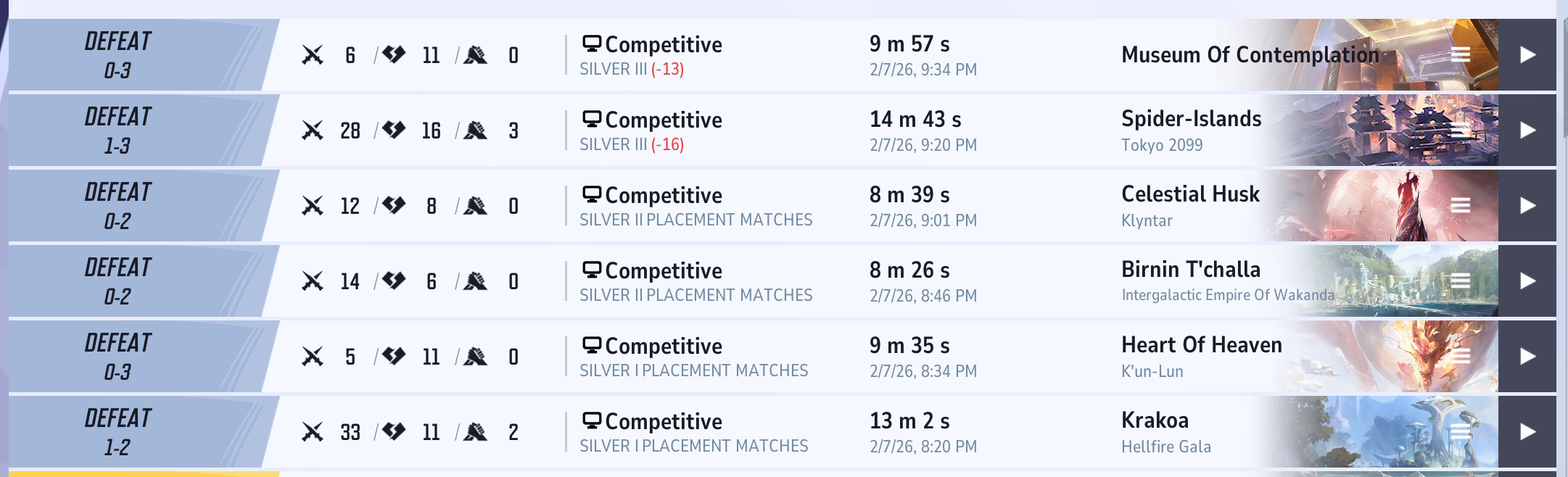Play replay of Spider-Islands match
Viewport: 1568px width, 477px height.
(x=1527, y=130)
